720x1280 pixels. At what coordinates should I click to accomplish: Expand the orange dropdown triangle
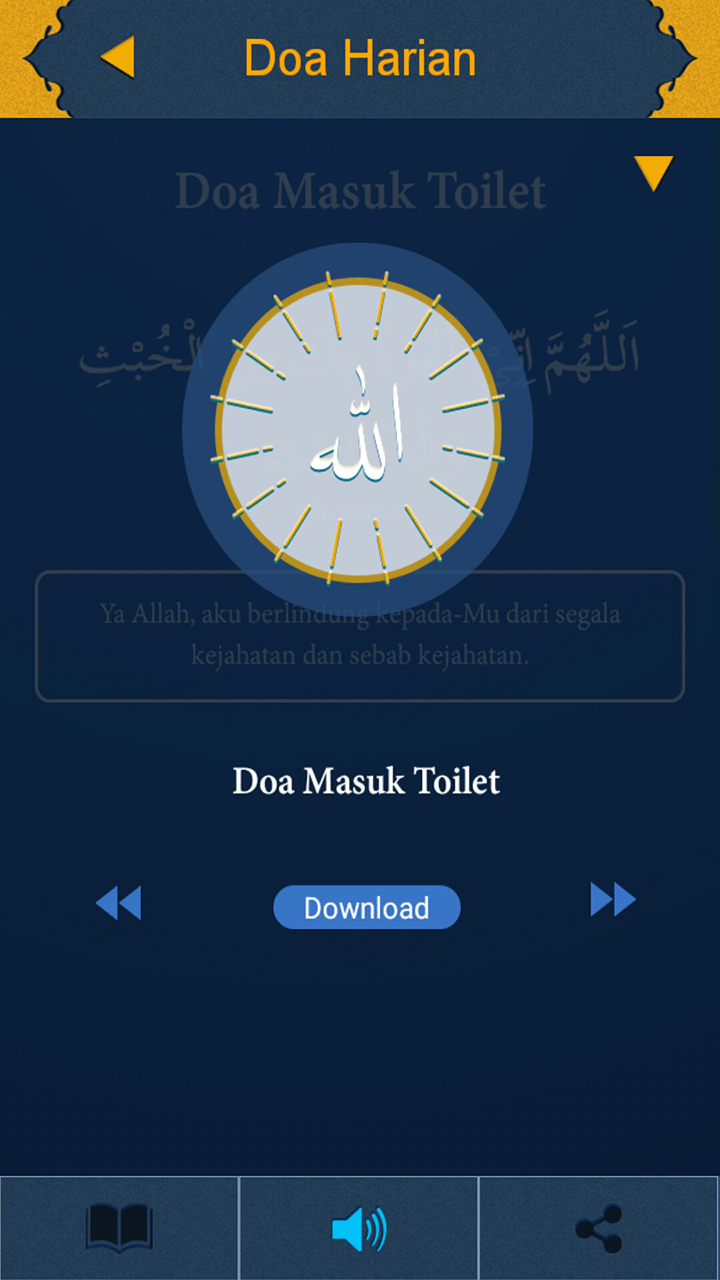click(653, 173)
